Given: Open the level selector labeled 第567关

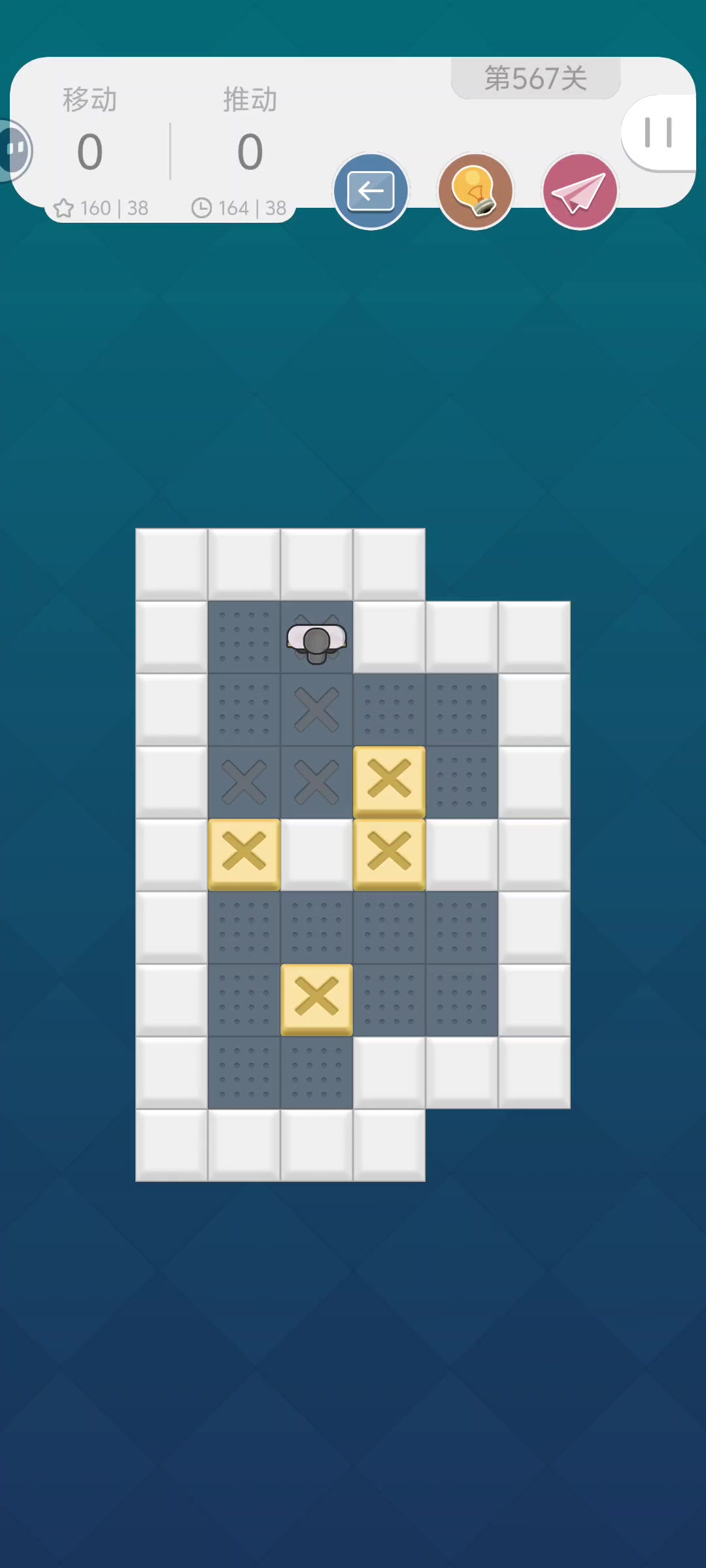Looking at the screenshot, I should tap(535, 78).
